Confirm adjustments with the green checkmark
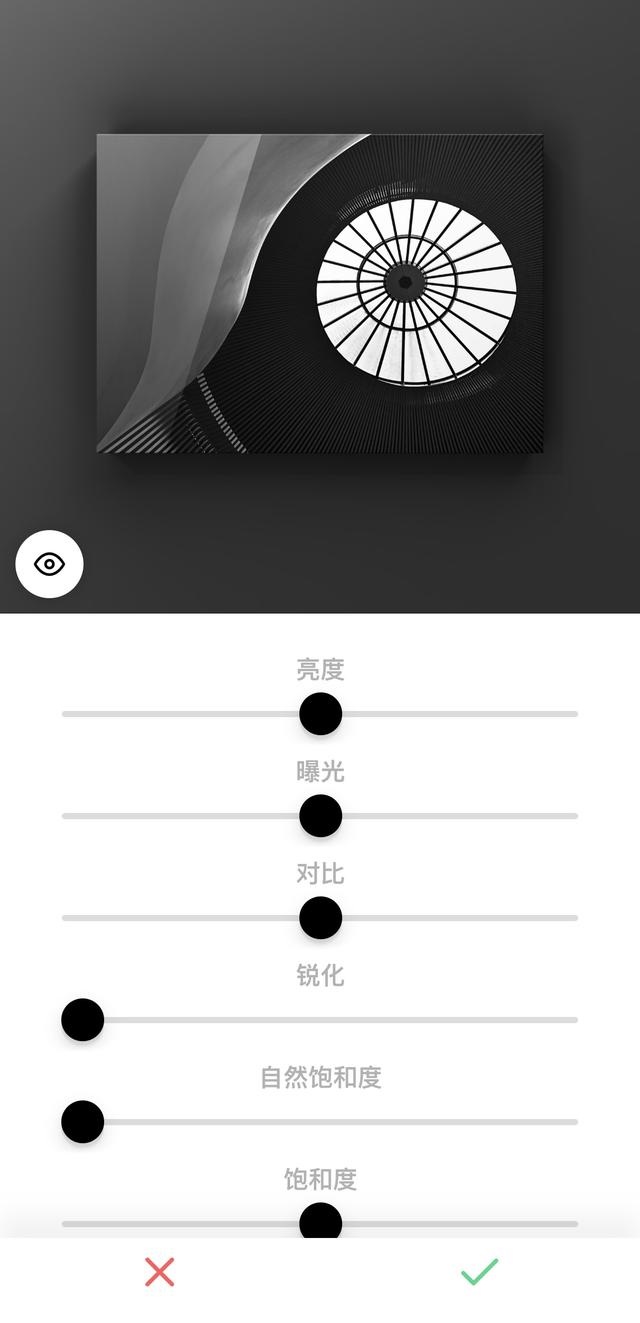The height and width of the screenshot is (1323, 640). (x=479, y=1272)
